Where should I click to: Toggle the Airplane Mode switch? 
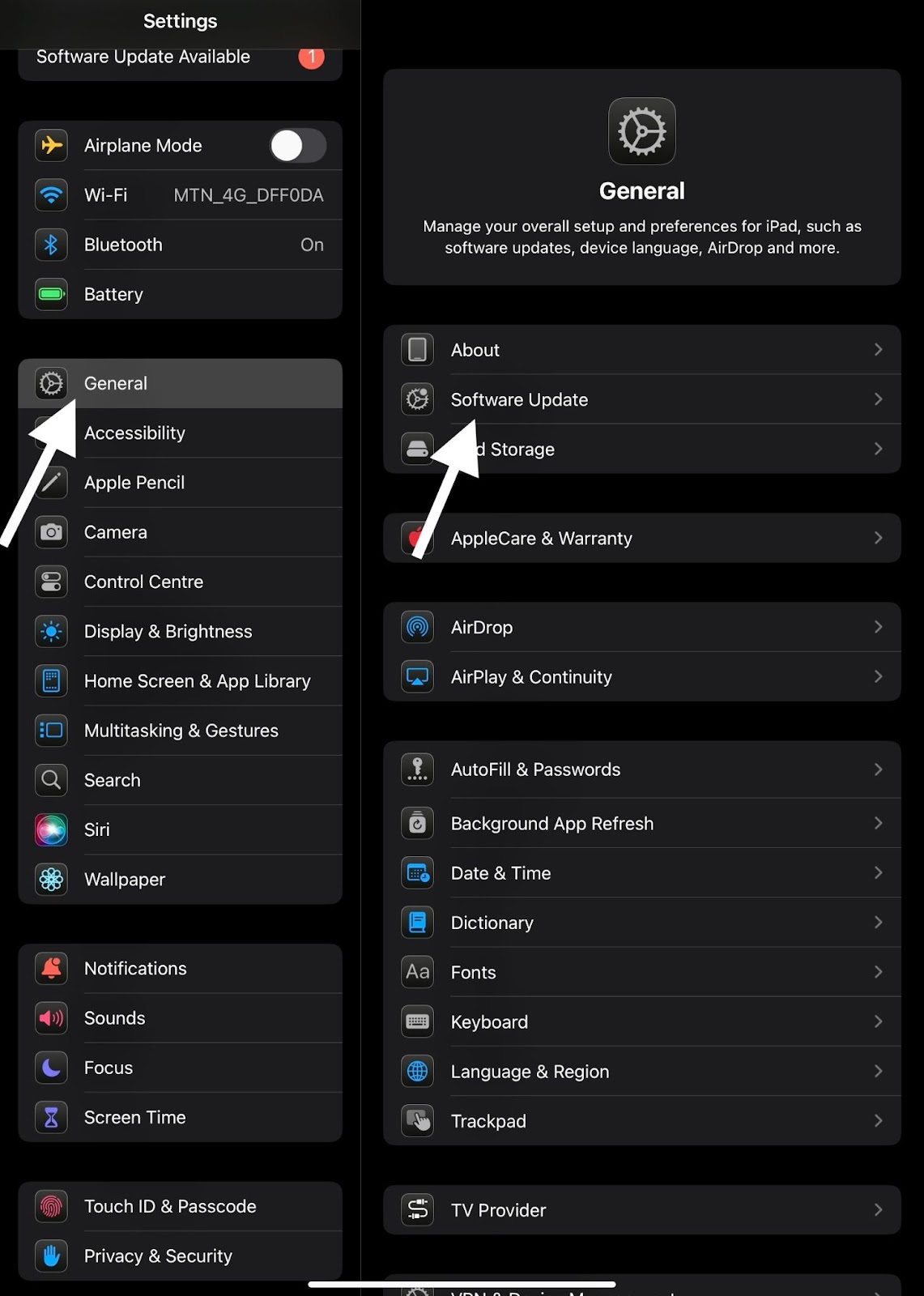[297, 146]
